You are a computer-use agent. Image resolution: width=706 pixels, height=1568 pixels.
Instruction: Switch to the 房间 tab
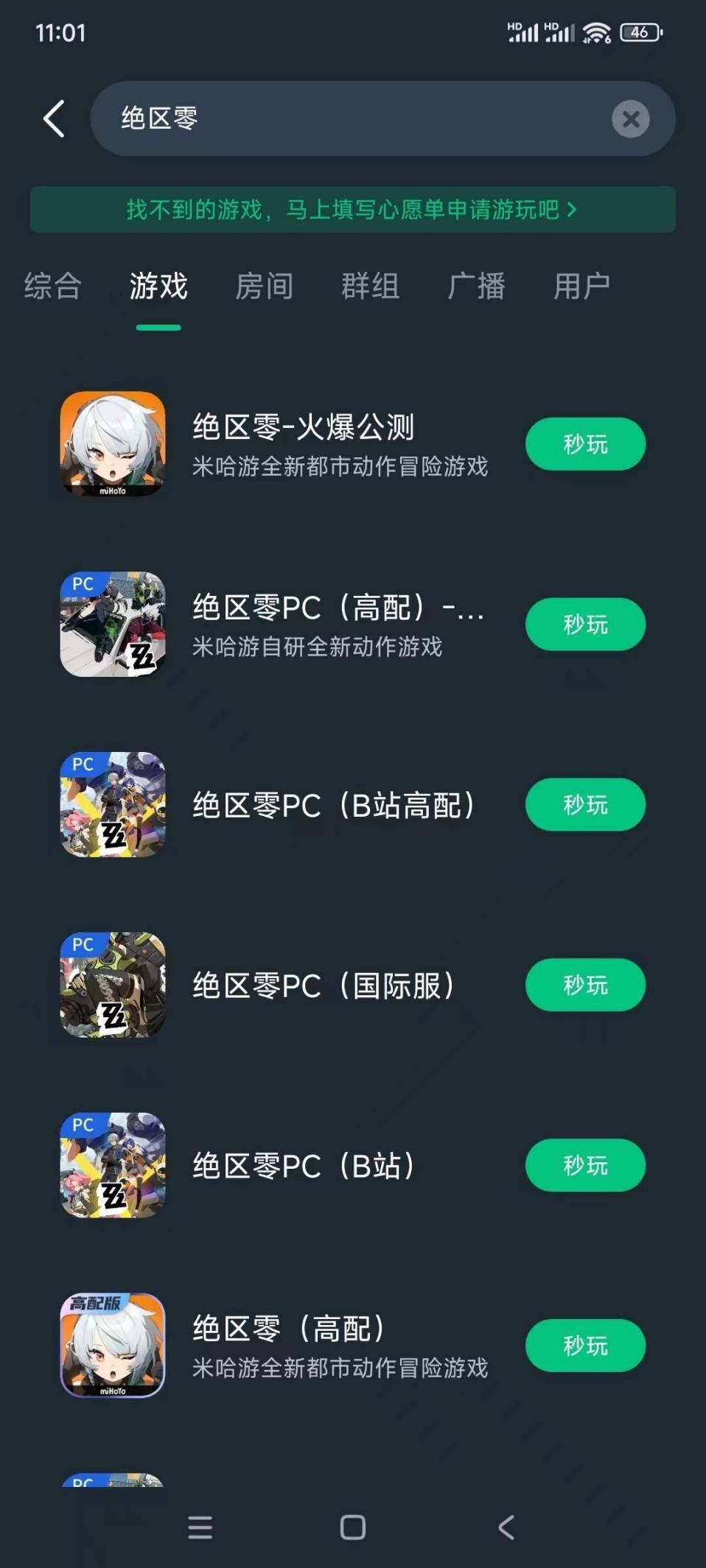pyautogui.click(x=264, y=286)
